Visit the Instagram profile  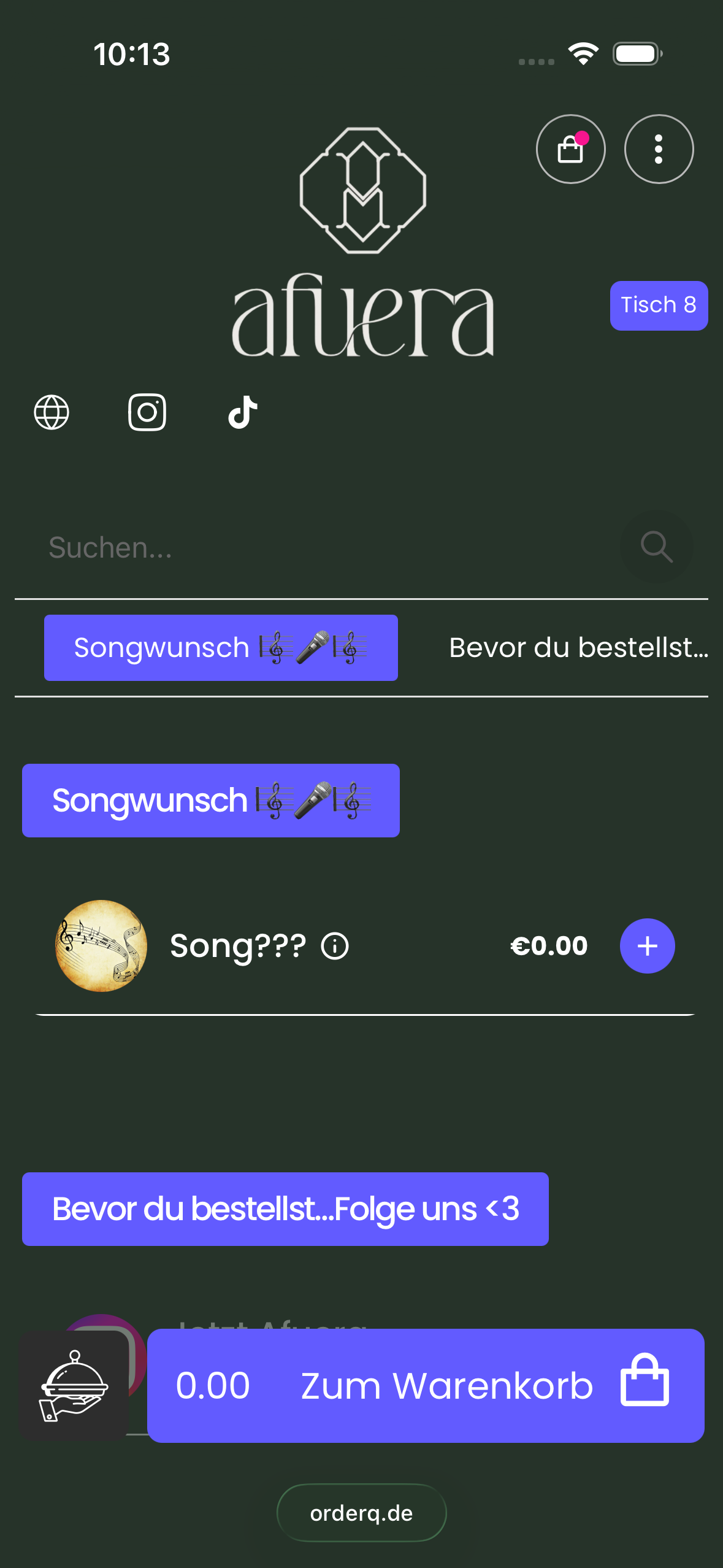pos(147,412)
